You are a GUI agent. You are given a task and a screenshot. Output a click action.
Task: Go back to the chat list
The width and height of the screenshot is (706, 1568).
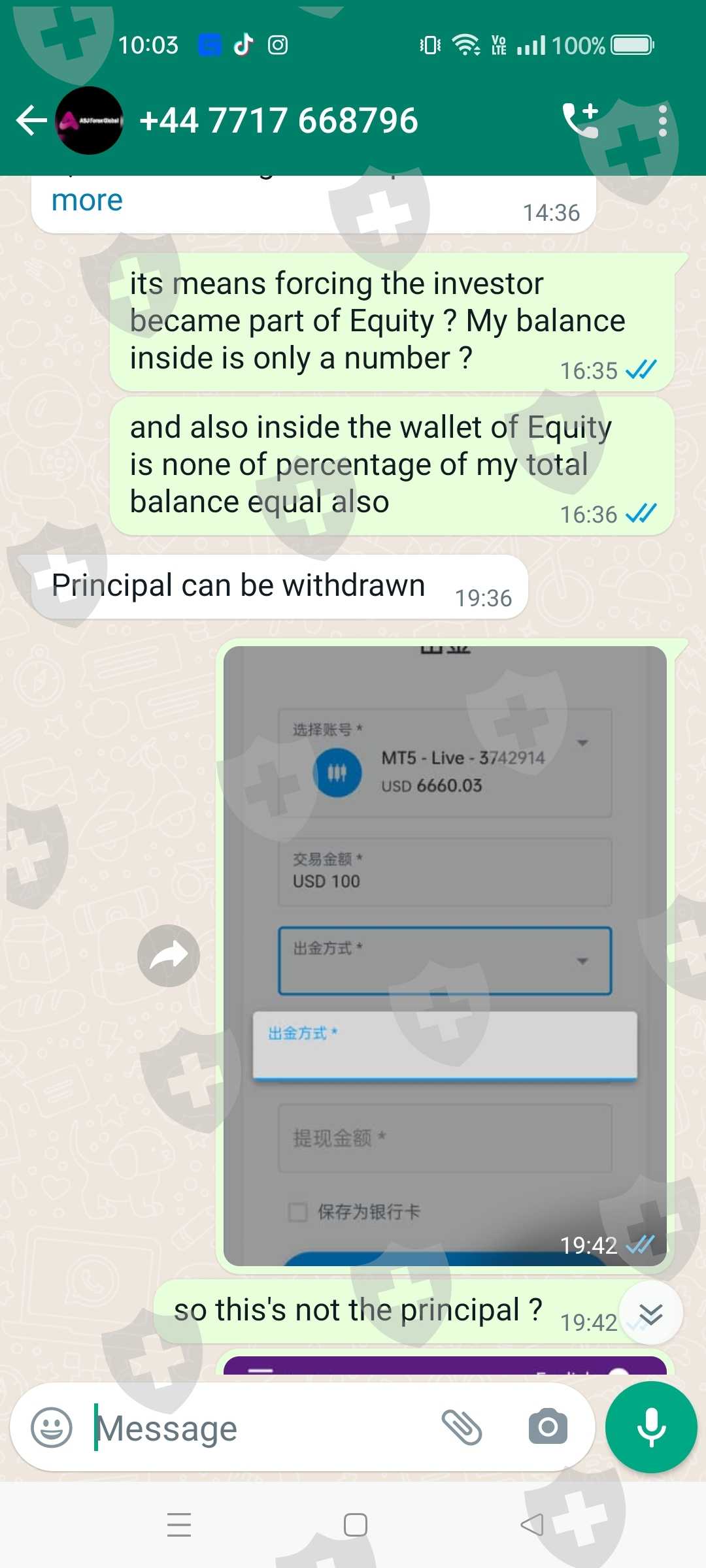point(31,121)
